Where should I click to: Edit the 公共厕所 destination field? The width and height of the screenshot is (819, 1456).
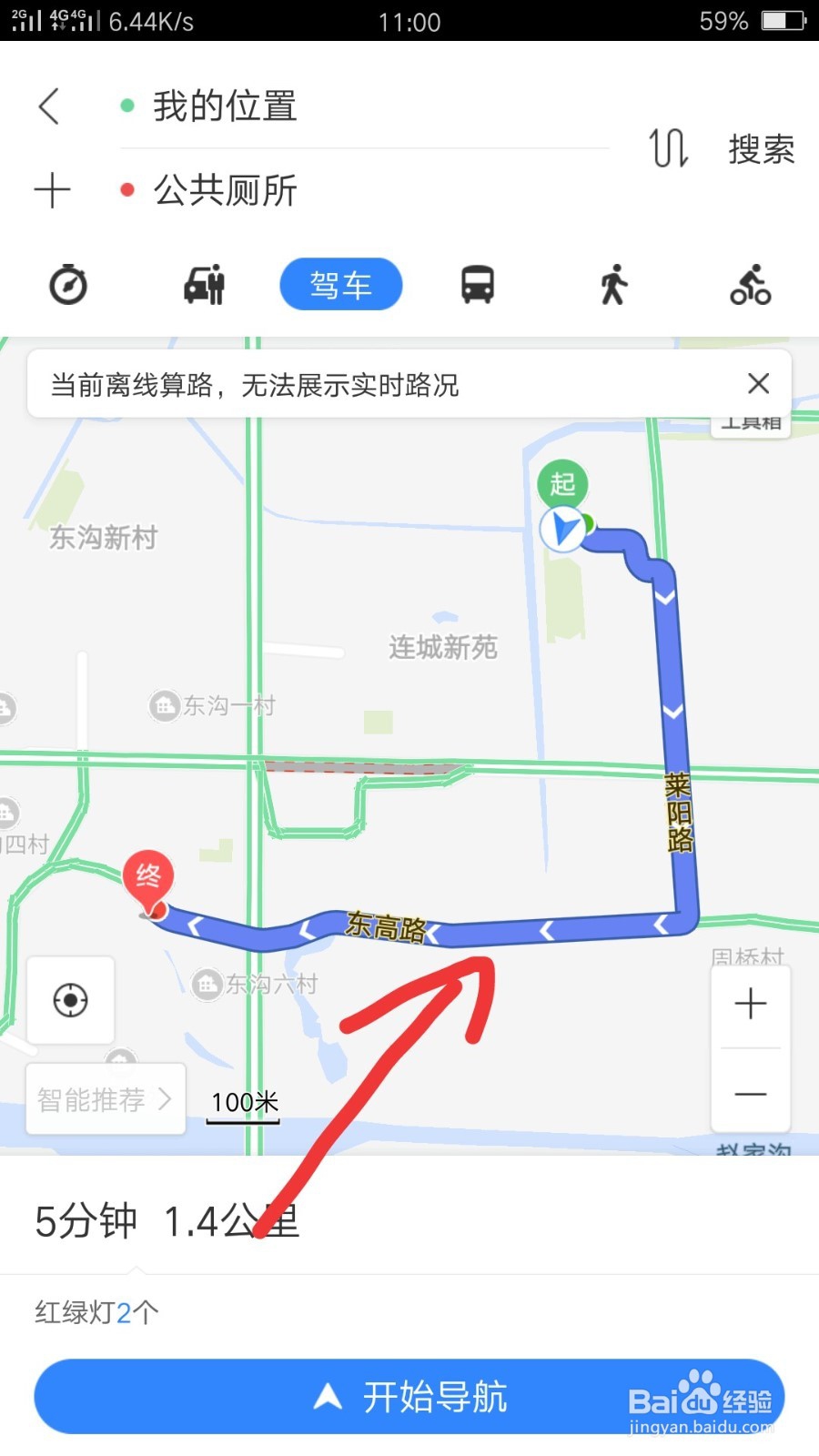click(x=226, y=191)
